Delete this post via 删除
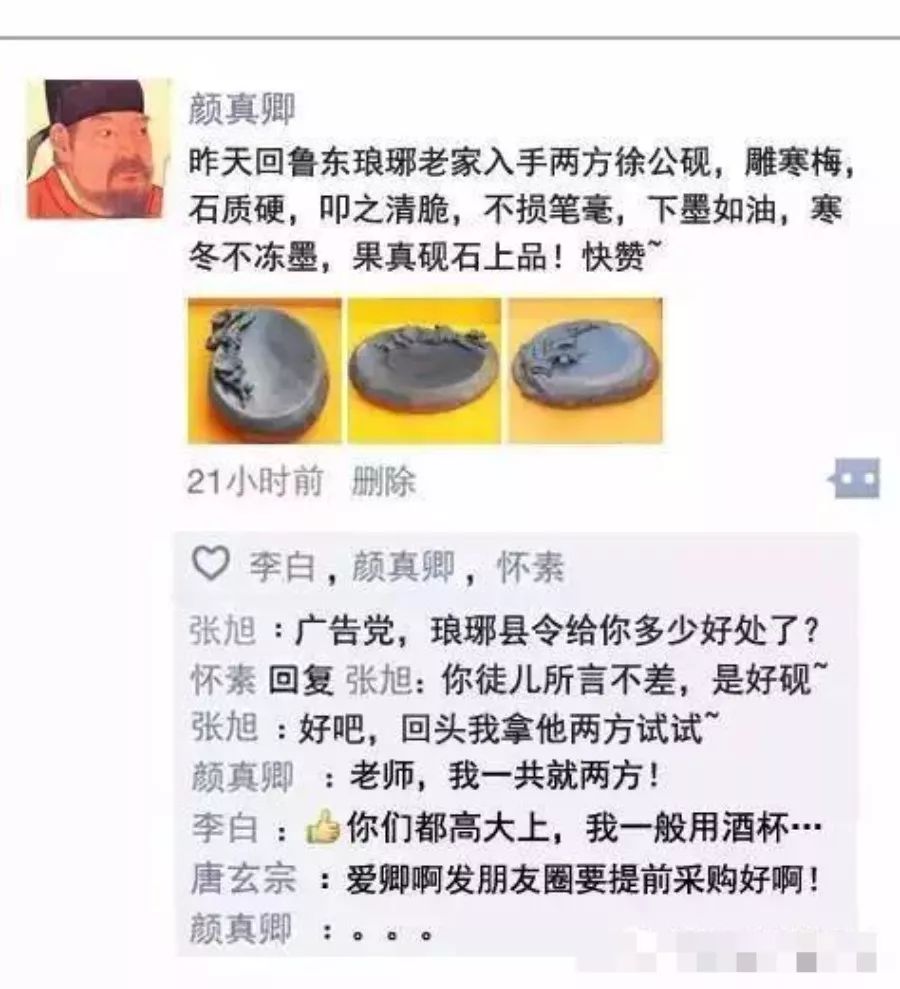Screen dimensions: 900x989 [x=383, y=483]
